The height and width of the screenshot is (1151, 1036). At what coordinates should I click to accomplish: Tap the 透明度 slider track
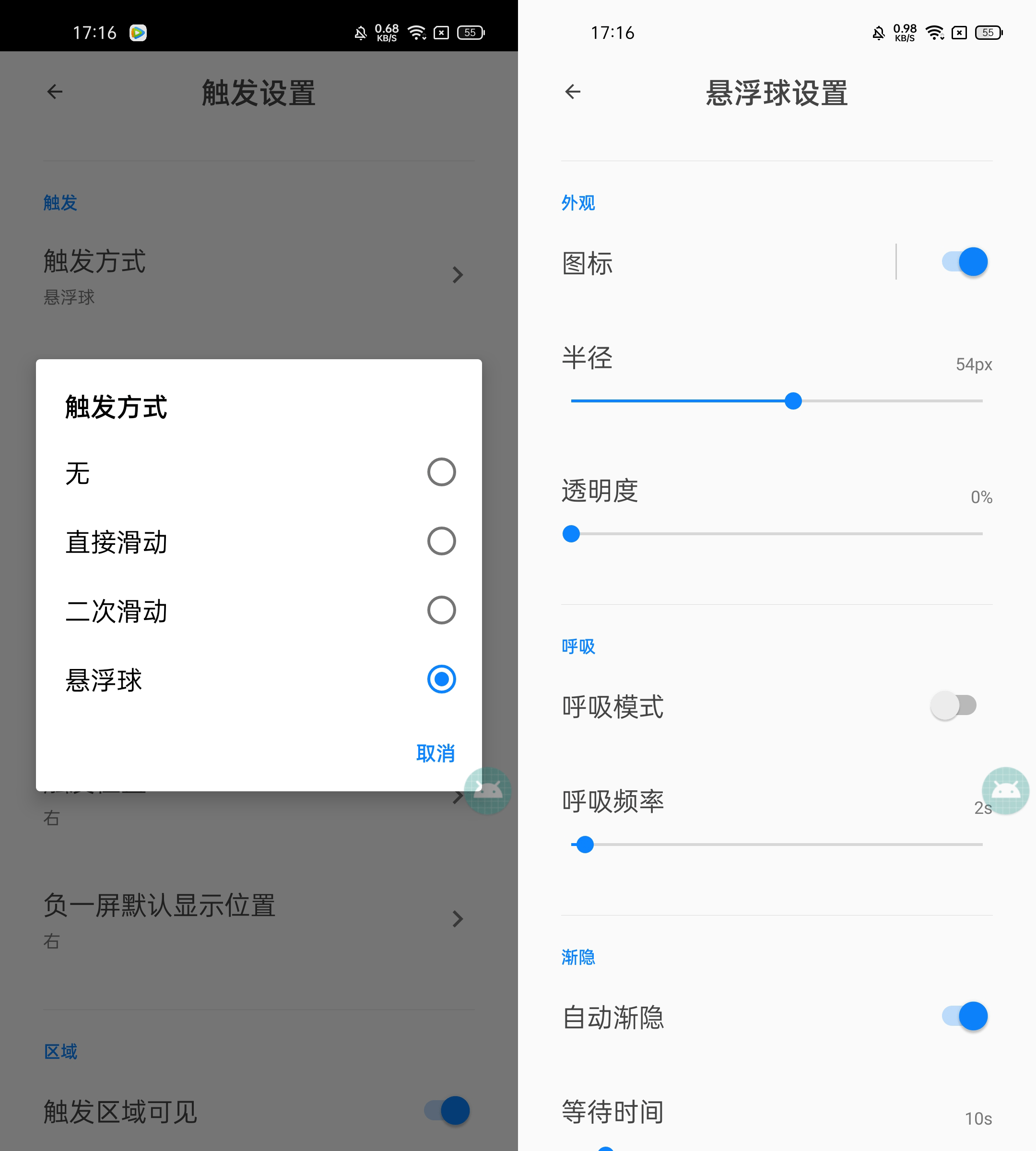[777, 533]
